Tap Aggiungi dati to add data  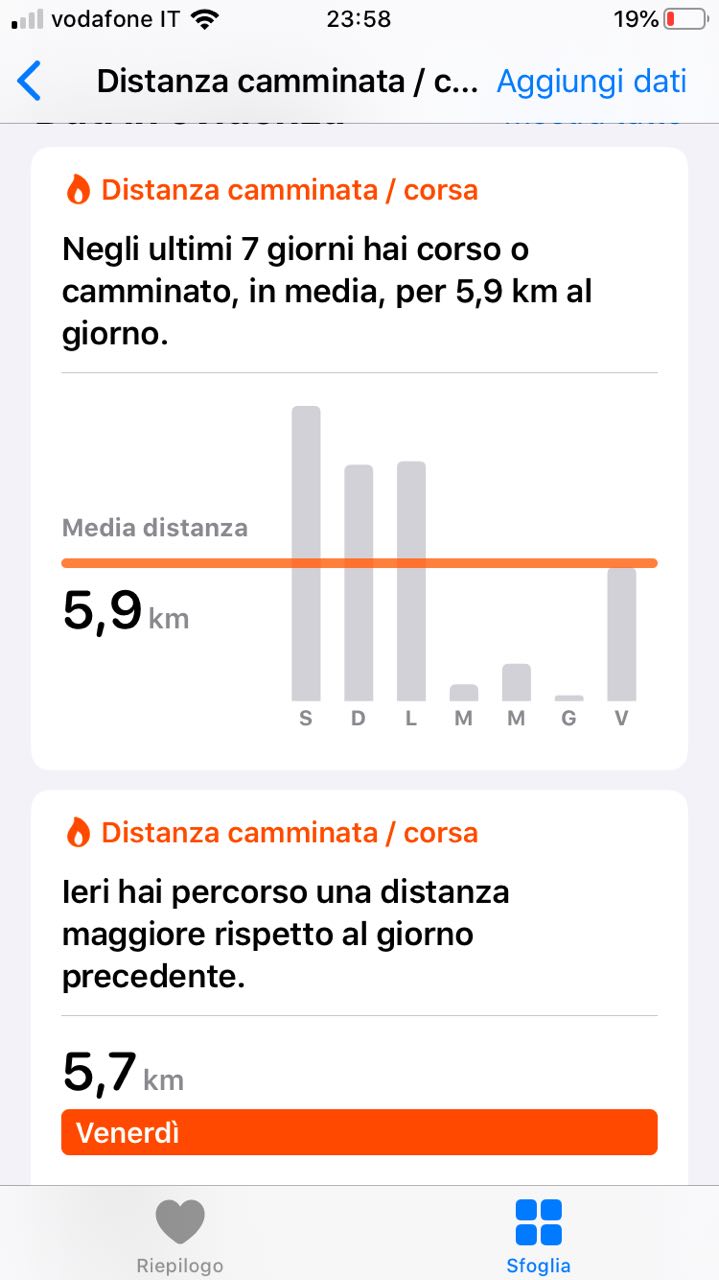[x=591, y=81]
